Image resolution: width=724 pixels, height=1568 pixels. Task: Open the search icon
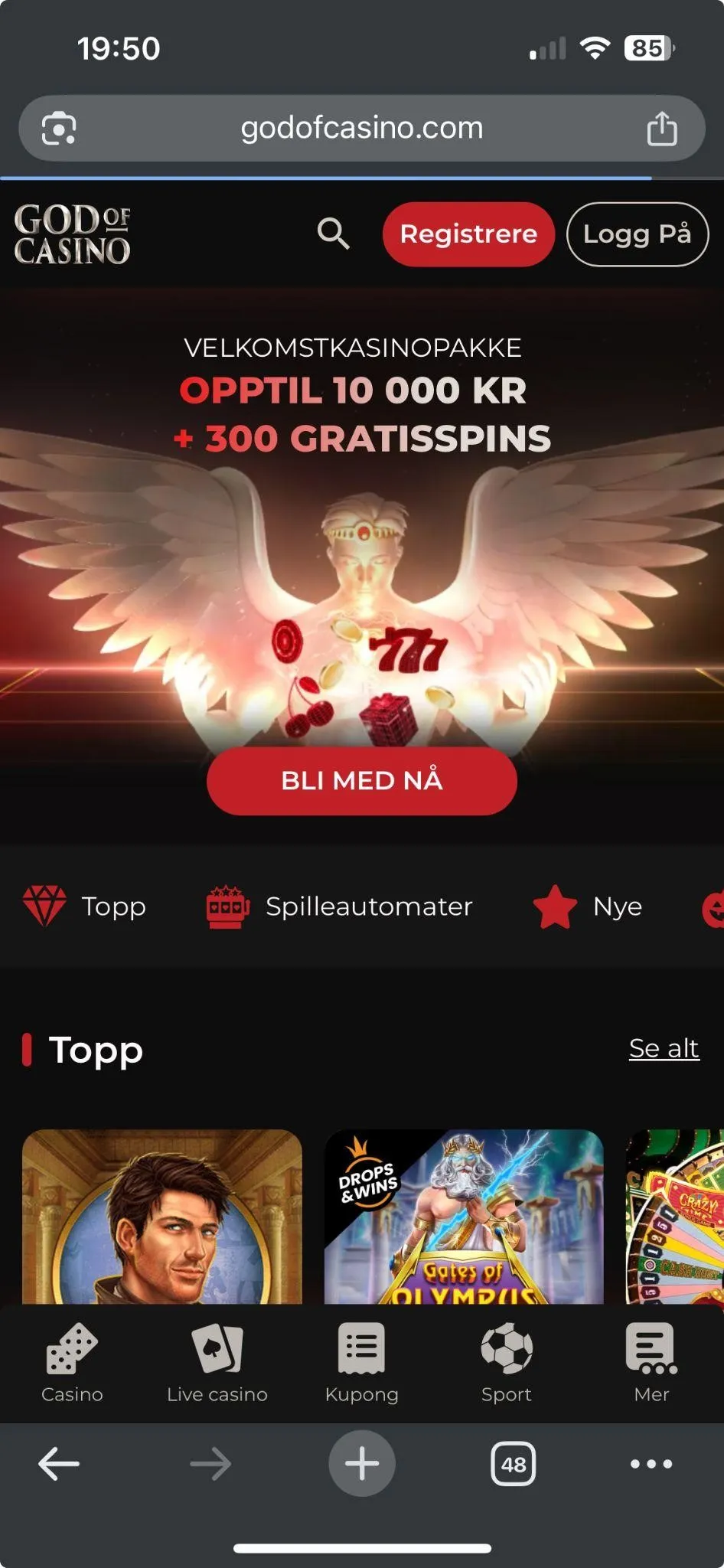[x=333, y=234]
